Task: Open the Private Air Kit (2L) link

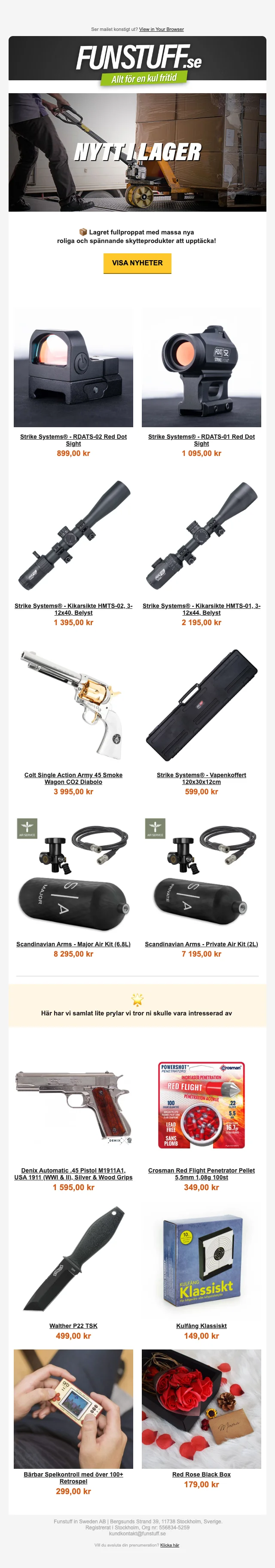Action: (201, 944)
